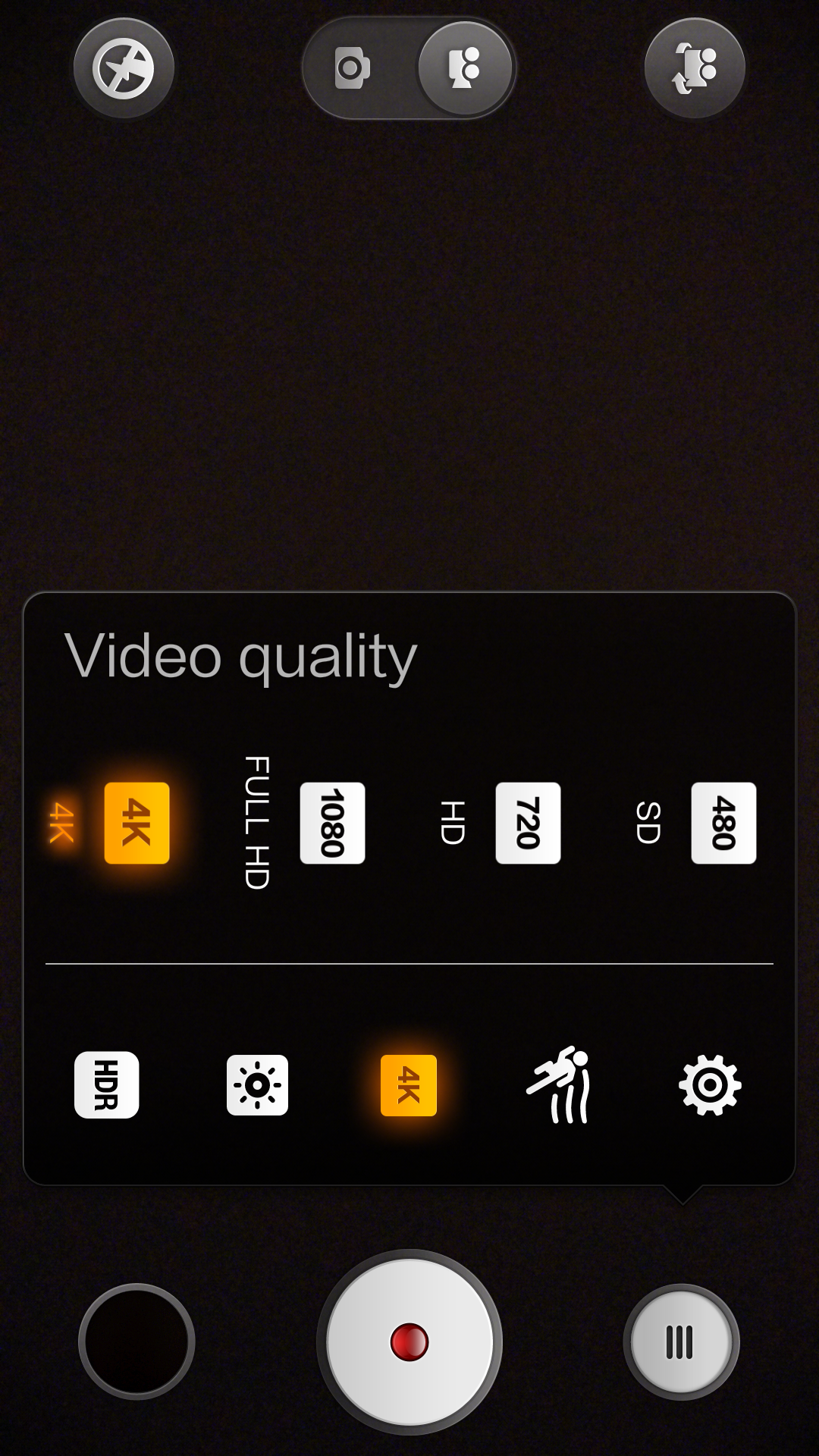Image resolution: width=819 pixels, height=1456 pixels.
Task: Select 1080 Full HD video quality
Action: [332, 823]
